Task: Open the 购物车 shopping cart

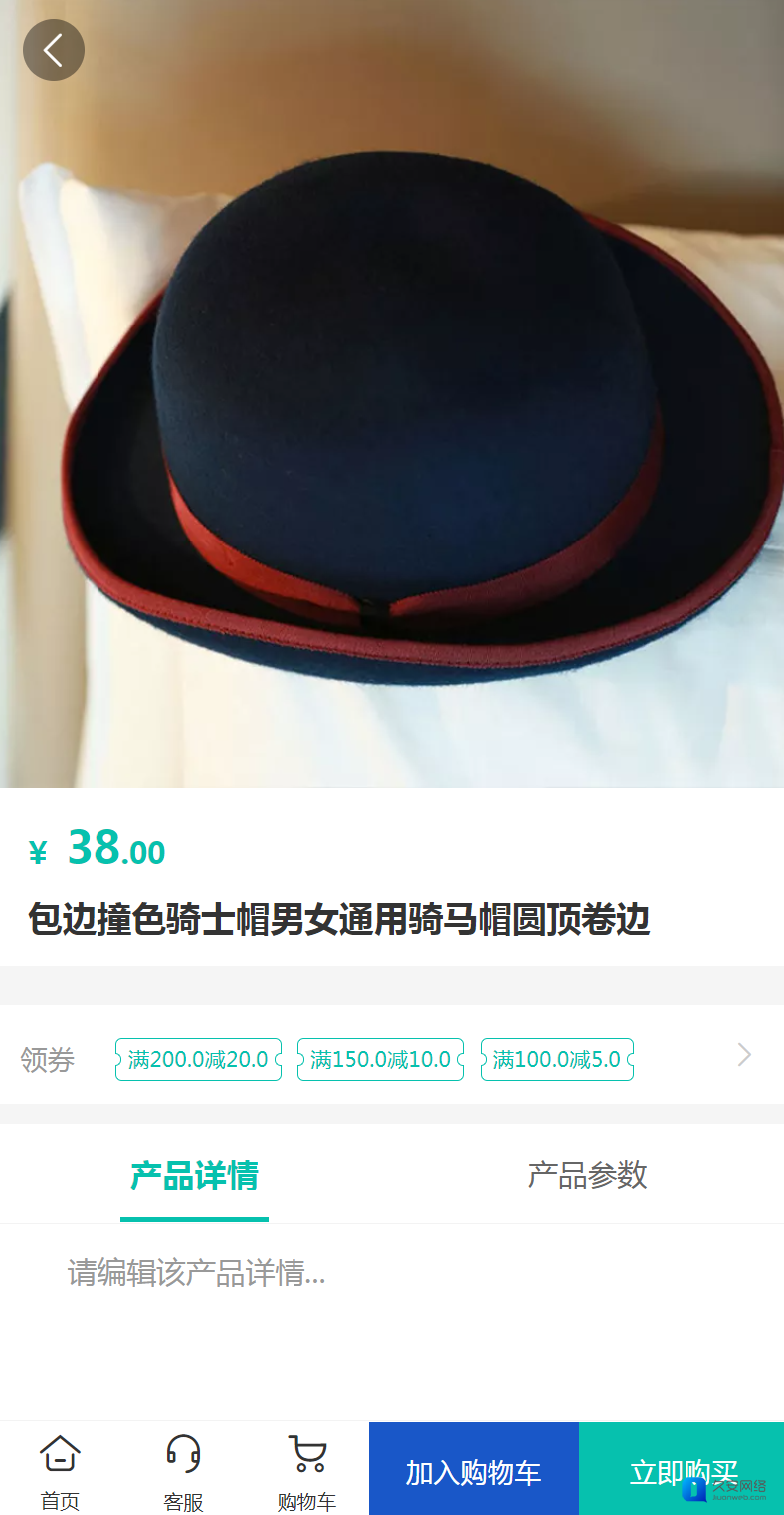Action: pyautogui.click(x=306, y=1471)
